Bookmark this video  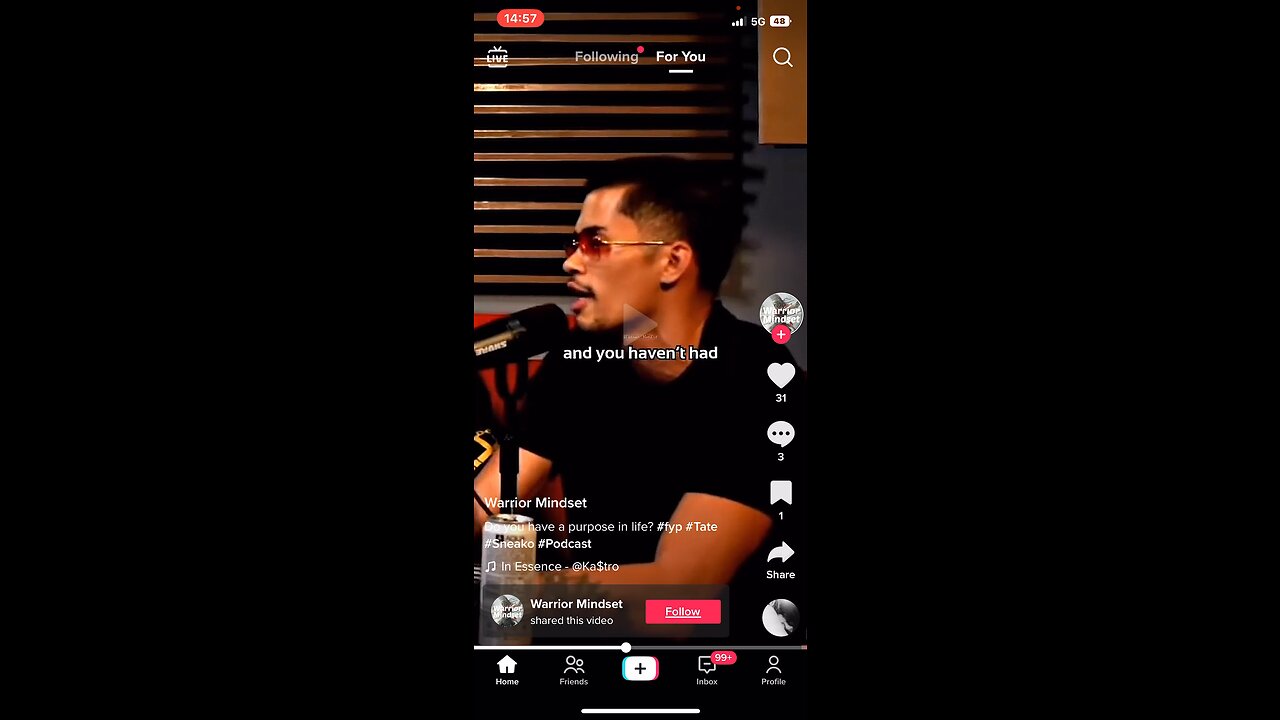pos(781,493)
